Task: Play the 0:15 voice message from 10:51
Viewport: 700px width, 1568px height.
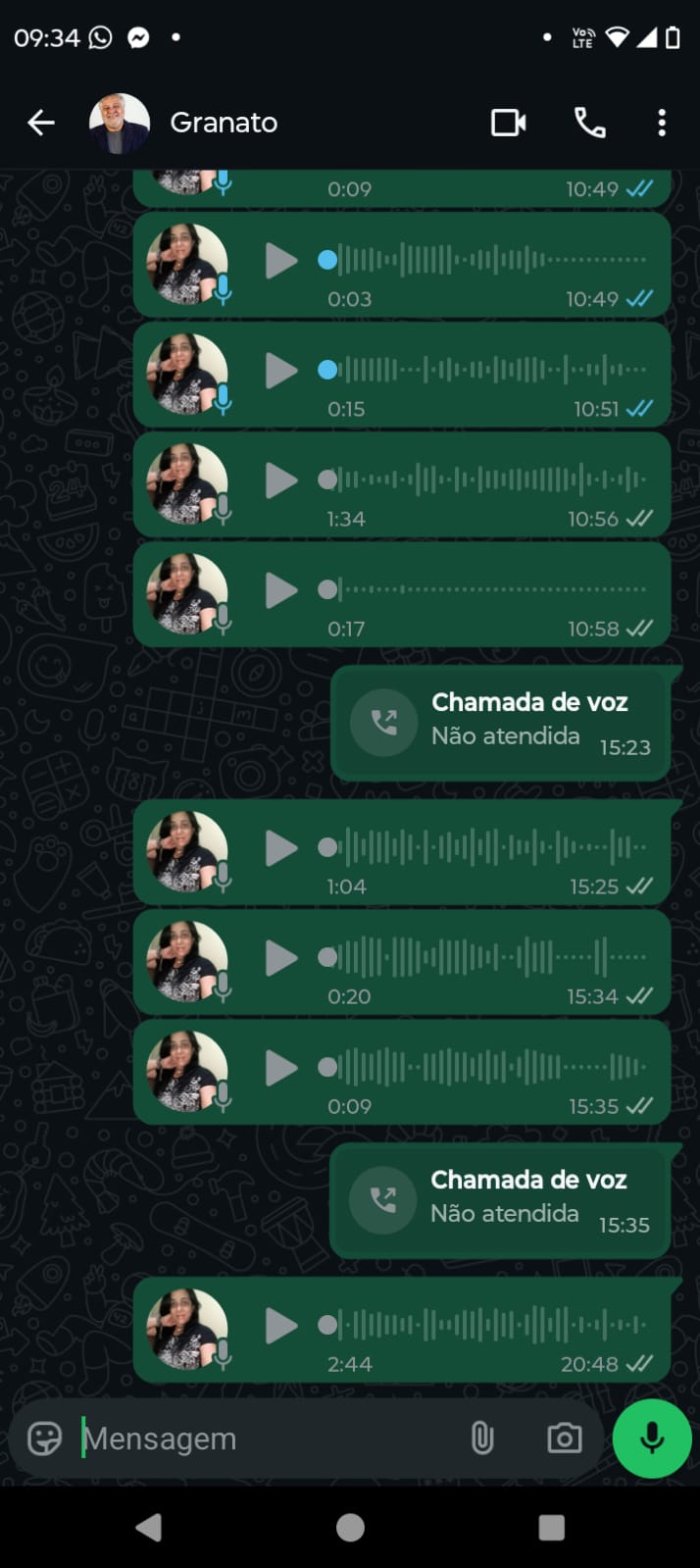Action: pyautogui.click(x=281, y=371)
